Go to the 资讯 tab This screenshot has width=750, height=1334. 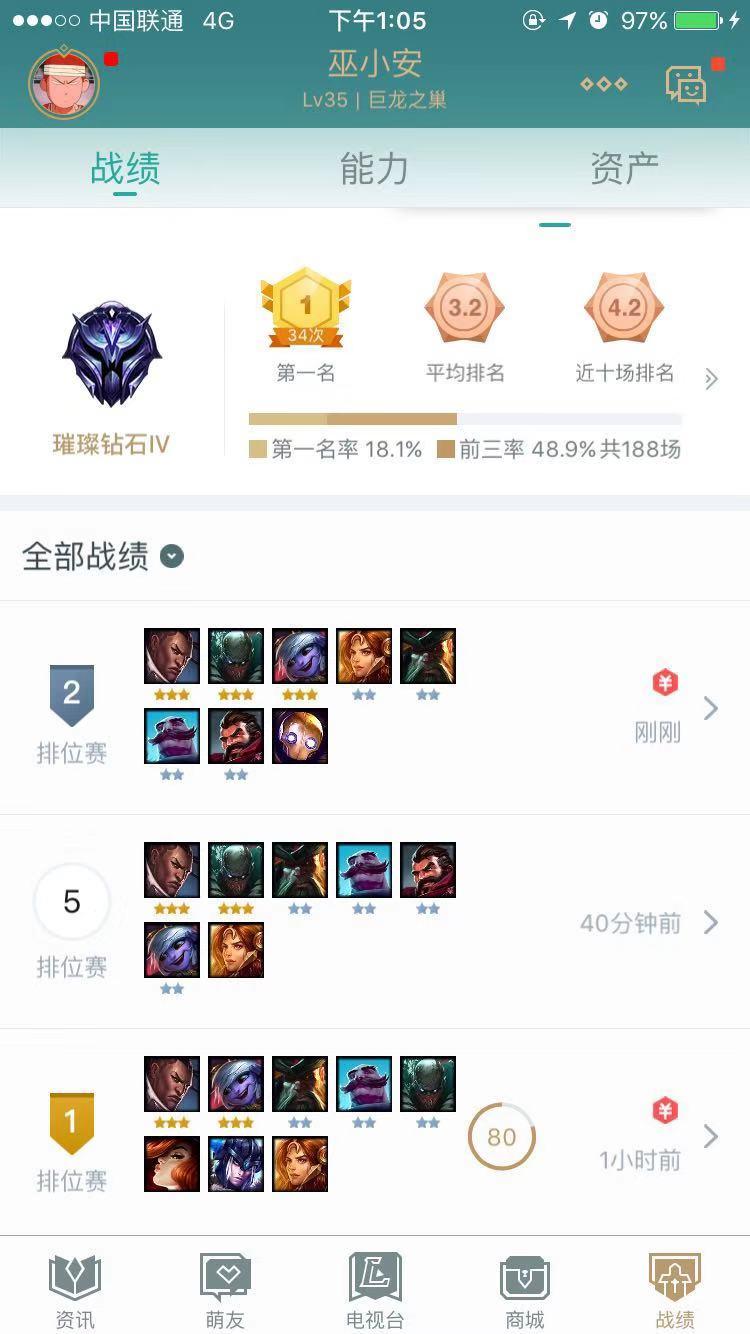pos(75,1290)
